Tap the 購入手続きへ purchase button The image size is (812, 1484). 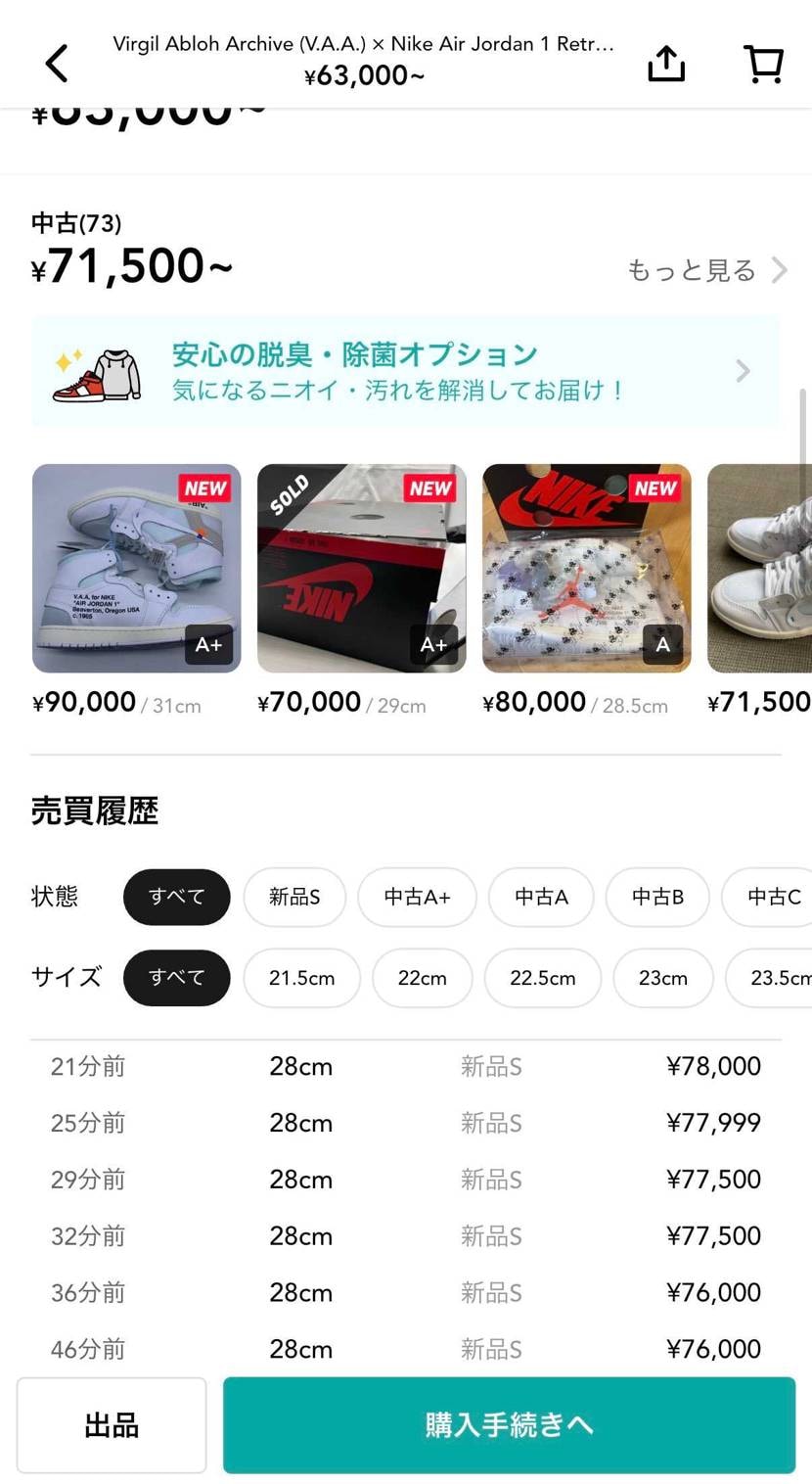point(508,1424)
